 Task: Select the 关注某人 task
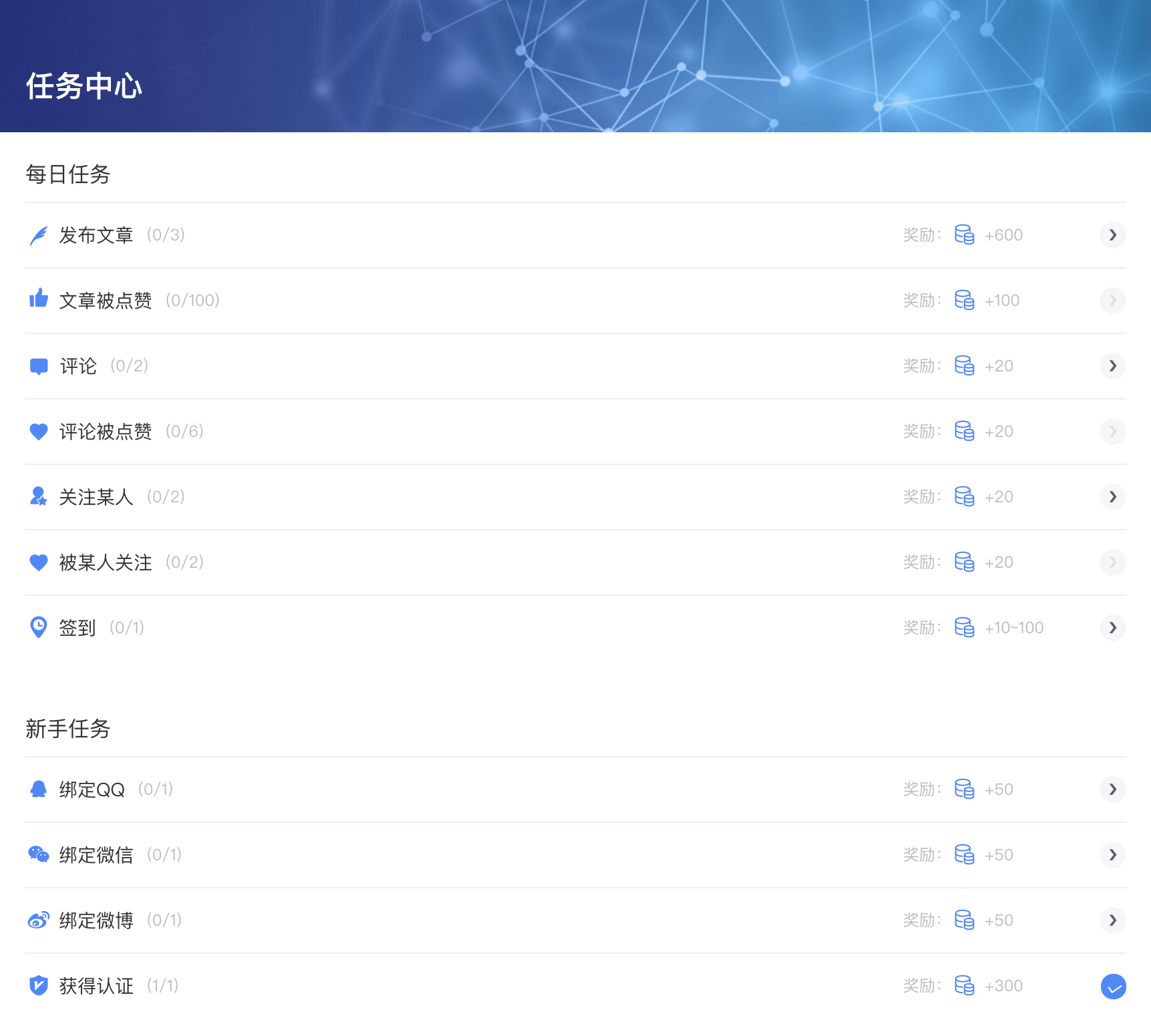pyautogui.click(x=1112, y=497)
